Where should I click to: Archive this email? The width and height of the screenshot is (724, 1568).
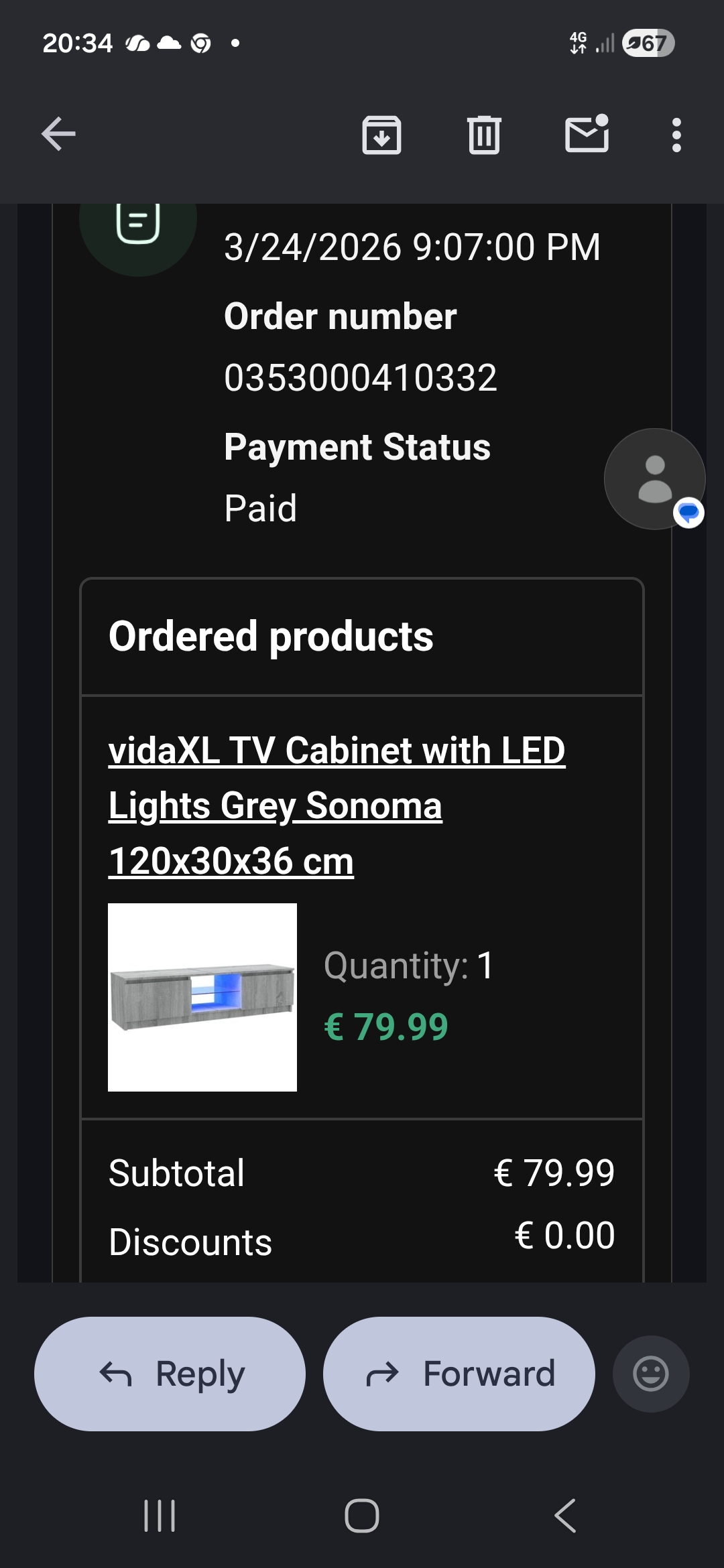(x=381, y=135)
